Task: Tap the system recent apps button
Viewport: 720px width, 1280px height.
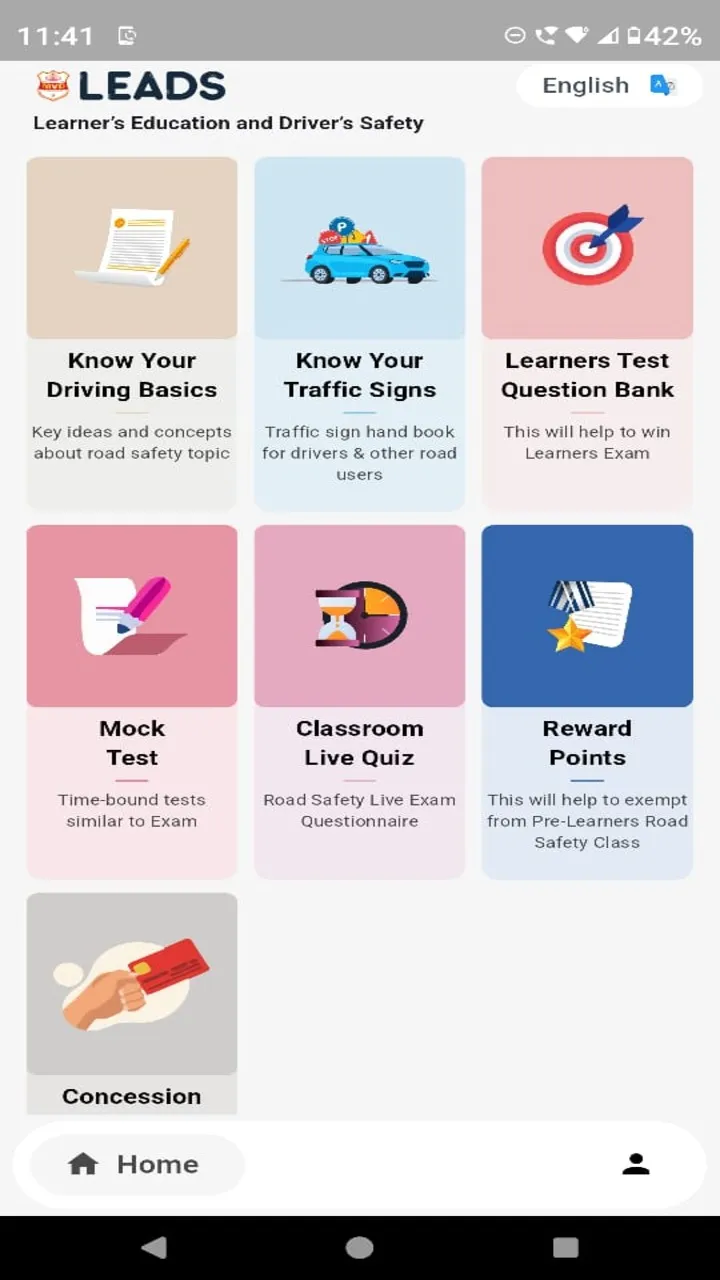Action: [x=565, y=1247]
